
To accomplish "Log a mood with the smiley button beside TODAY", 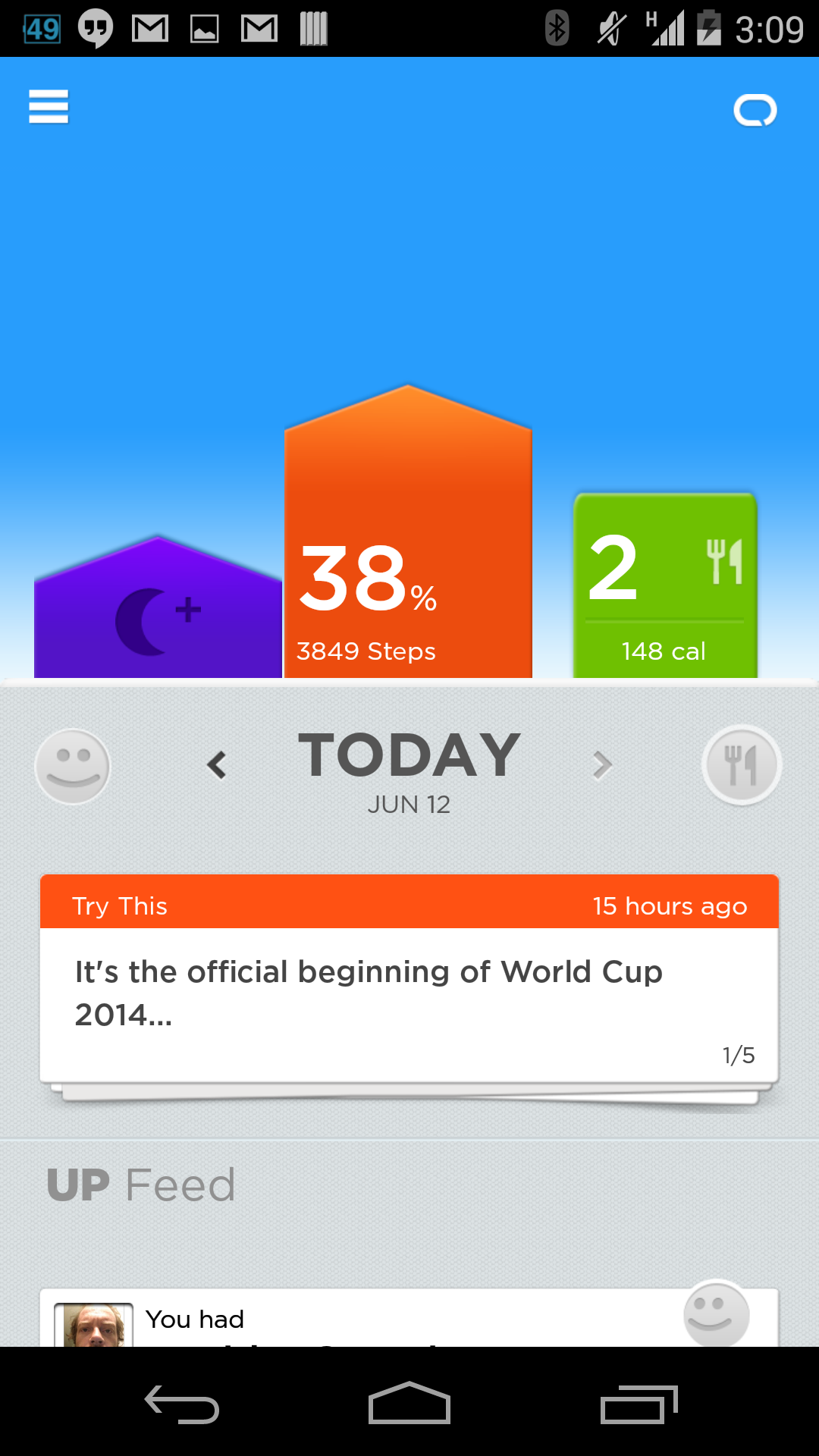I will coord(73,766).
